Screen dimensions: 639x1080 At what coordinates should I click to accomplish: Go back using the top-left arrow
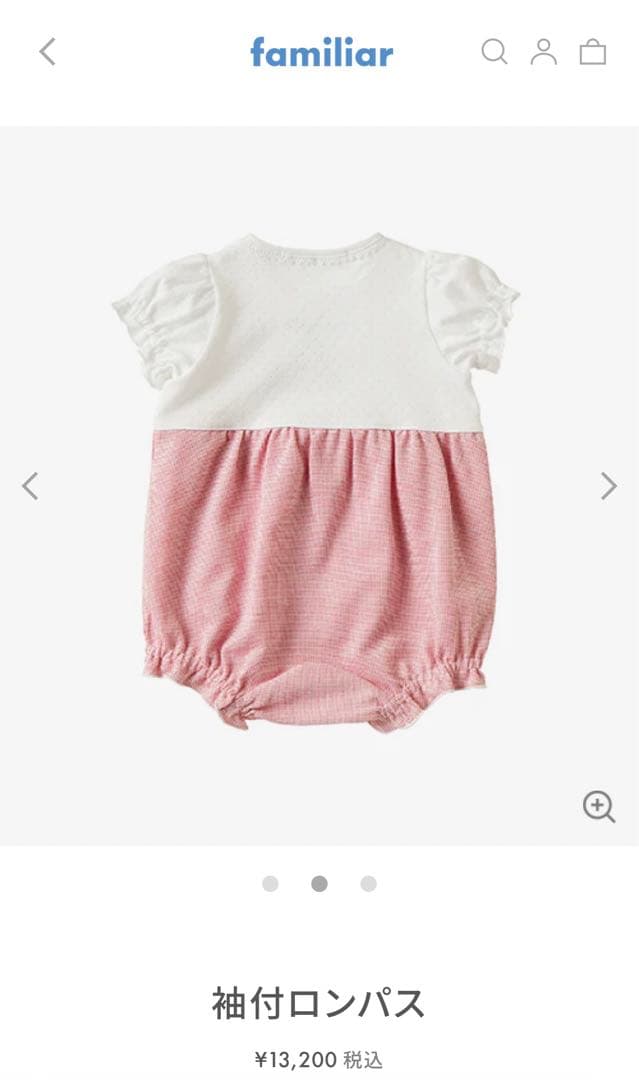click(47, 52)
